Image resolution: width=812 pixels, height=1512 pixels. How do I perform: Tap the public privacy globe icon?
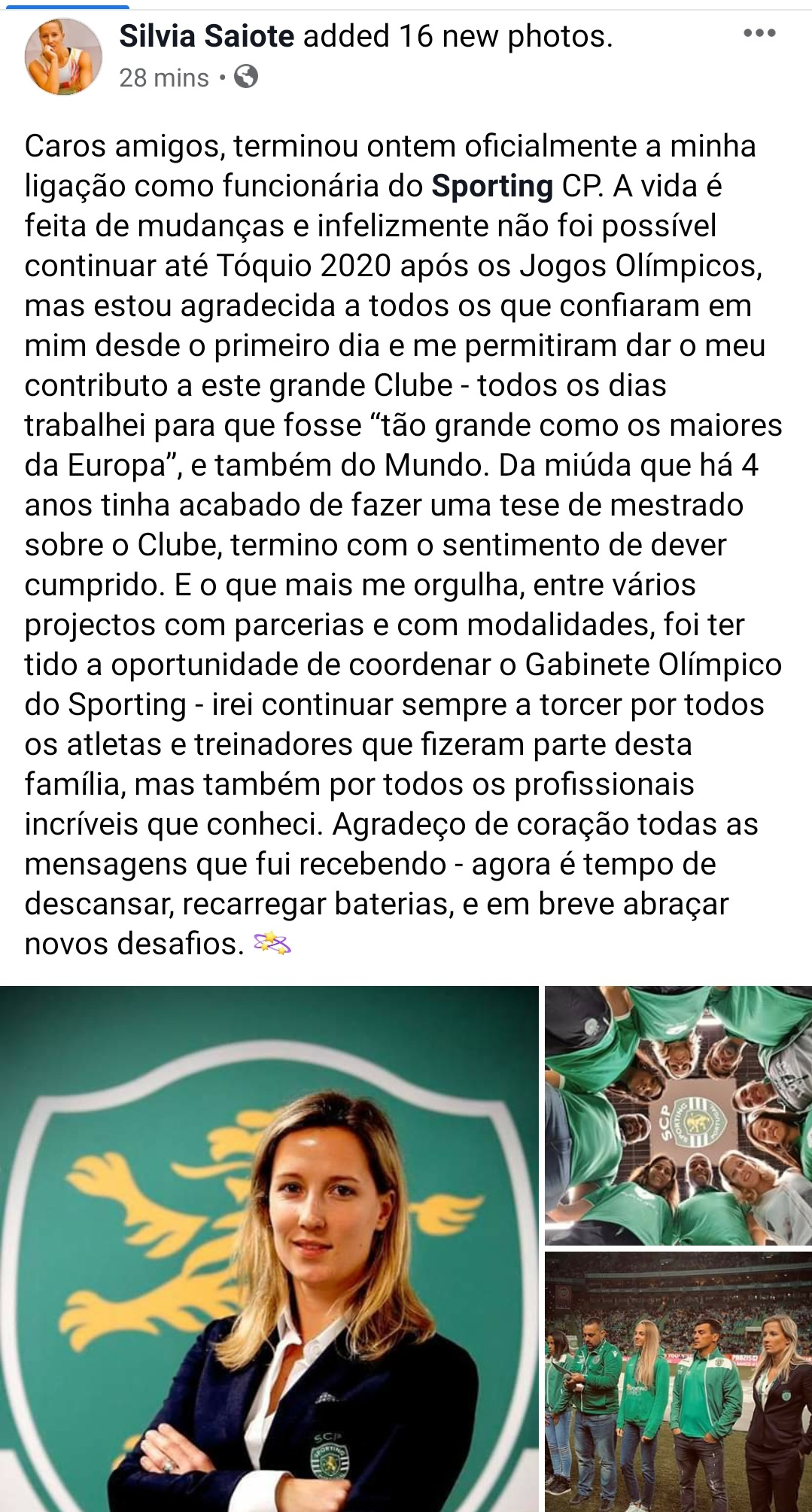pos(246,77)
